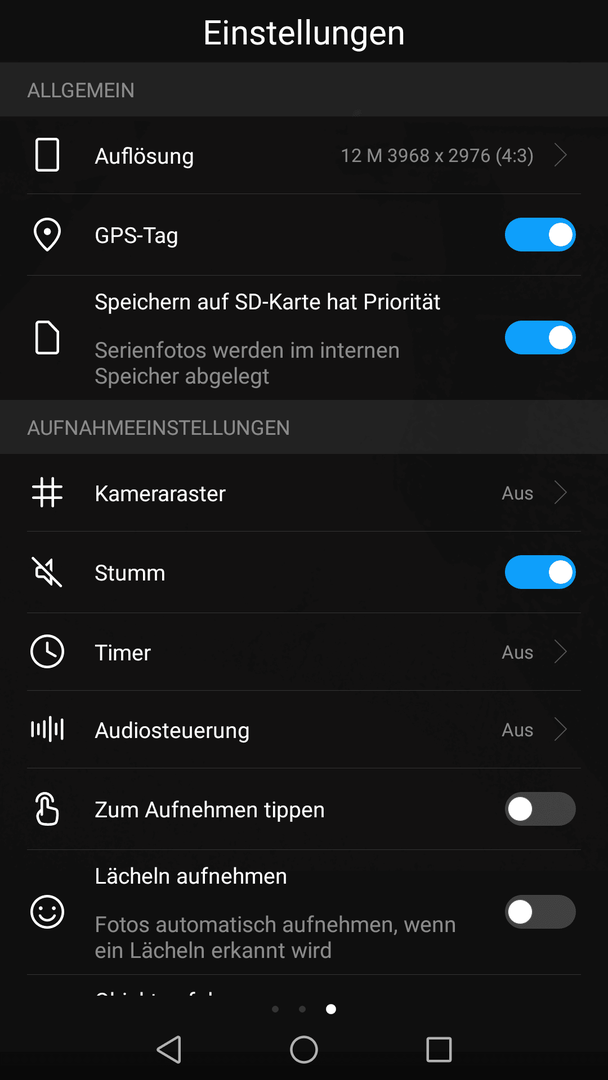608x1080 pixels.
Task: Toggle the Stumm mute switch
Action: (x=540, y=572)
